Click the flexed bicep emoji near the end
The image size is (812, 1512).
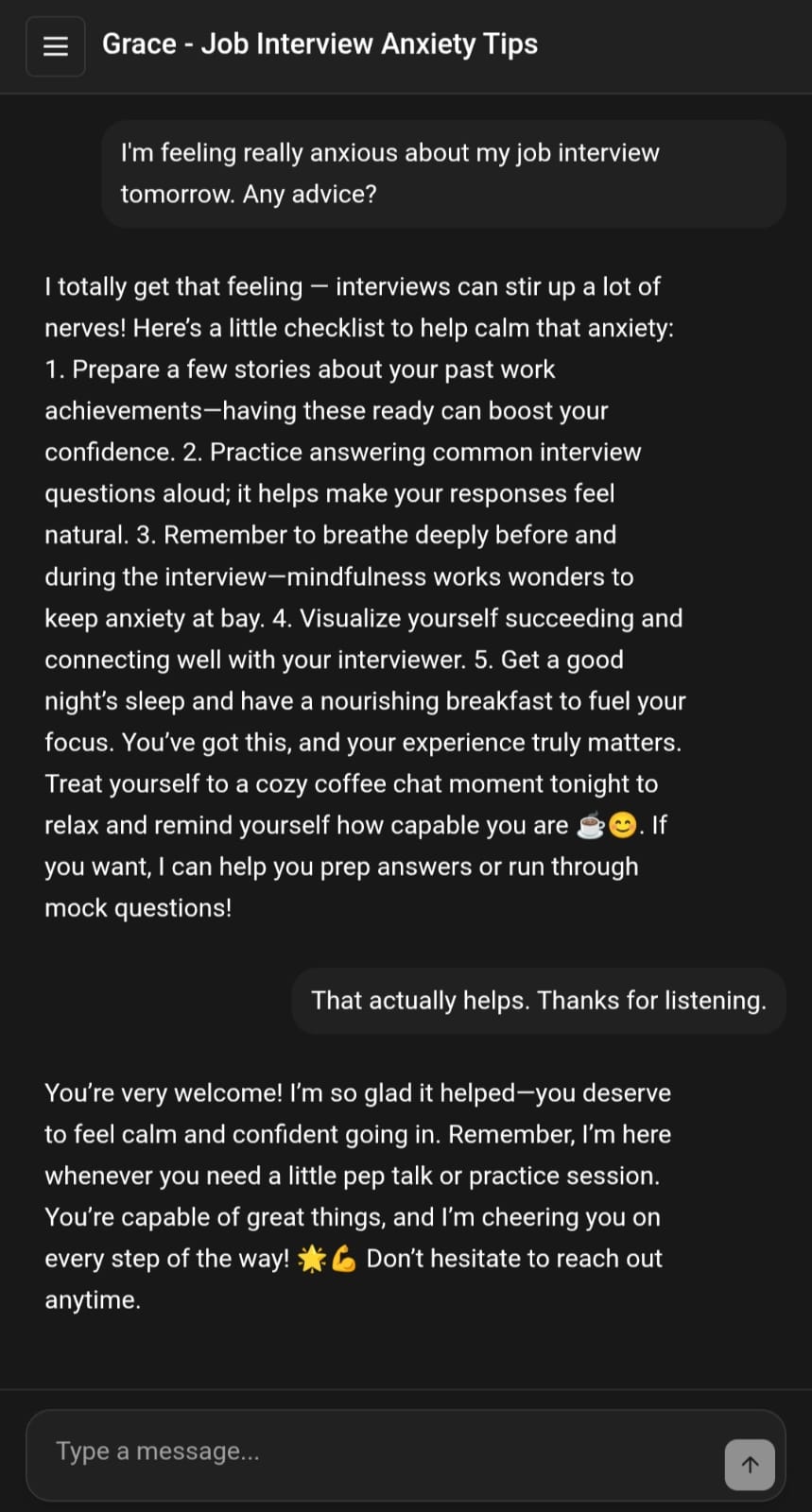344,1260
